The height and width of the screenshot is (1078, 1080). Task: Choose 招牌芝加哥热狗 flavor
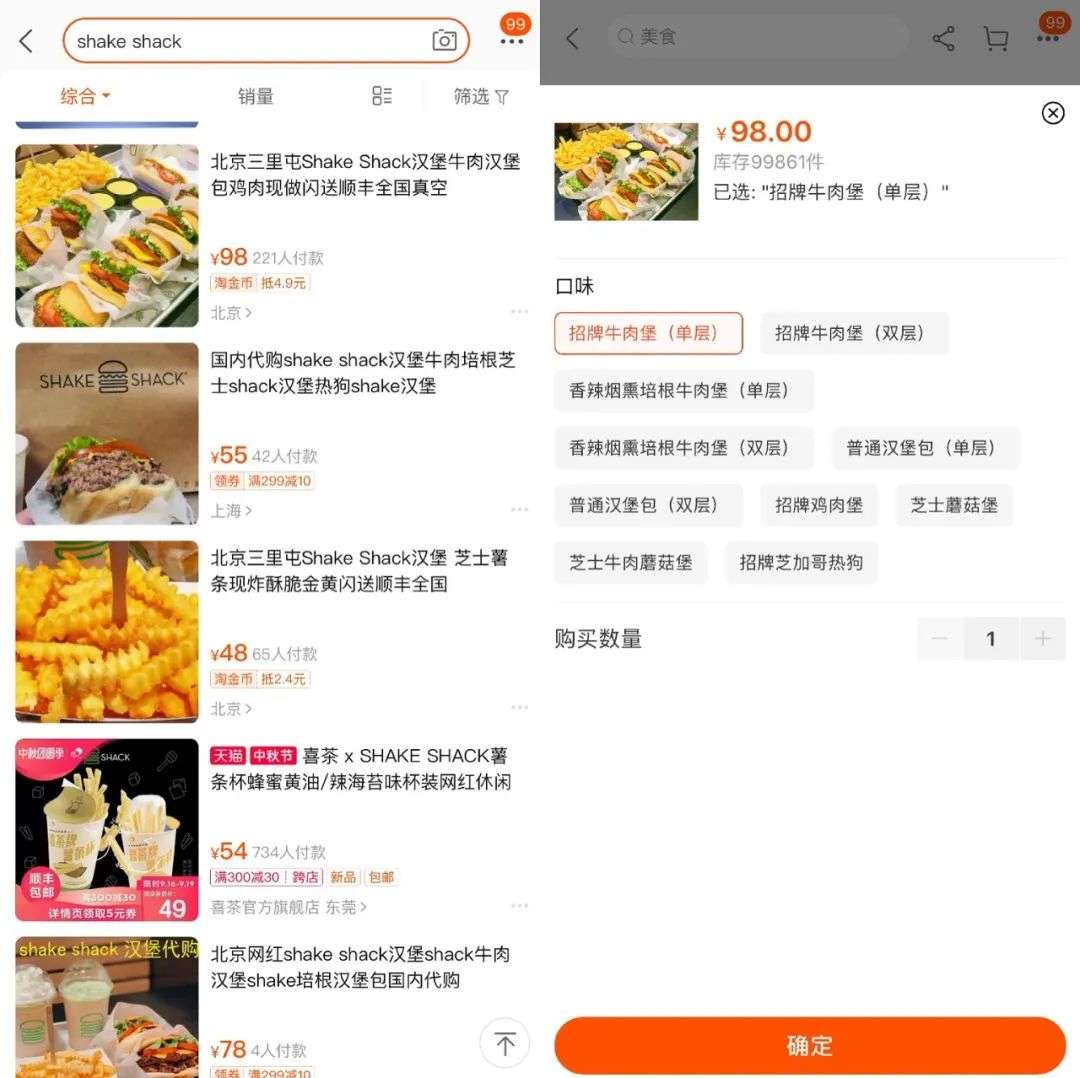point(801,563)
